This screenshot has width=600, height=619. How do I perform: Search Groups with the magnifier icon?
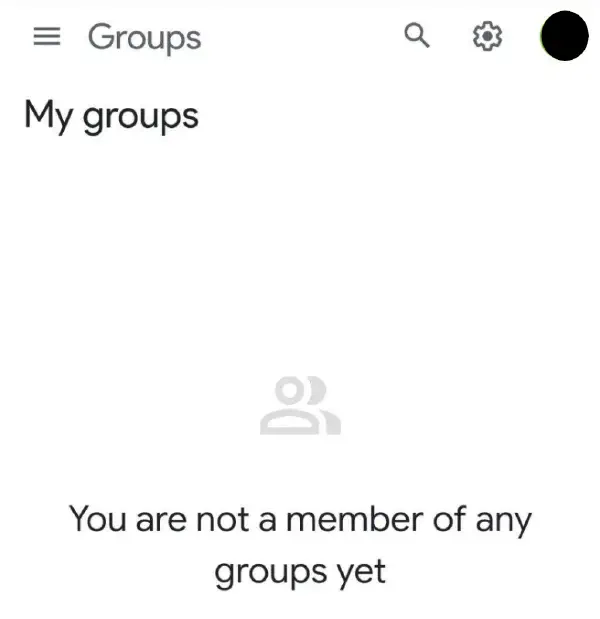coord(417,37)
